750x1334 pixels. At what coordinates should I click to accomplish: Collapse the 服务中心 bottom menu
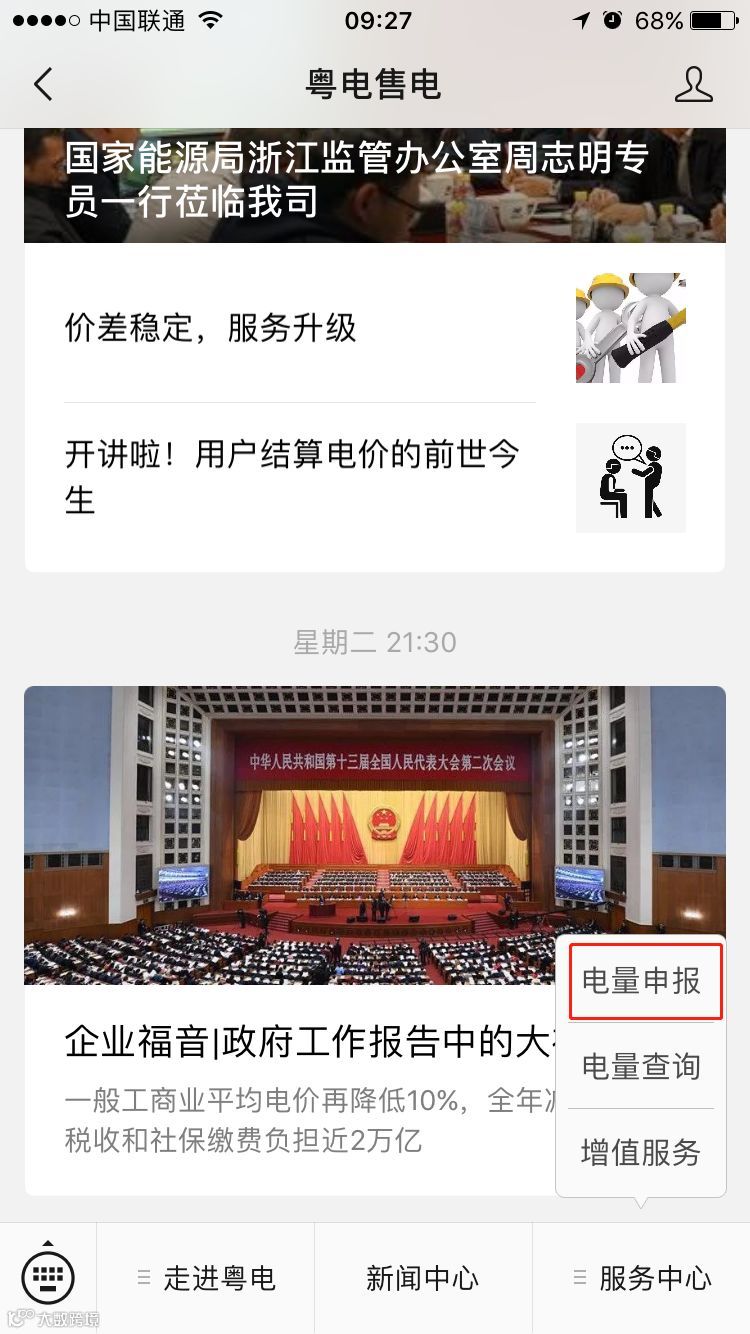(x=642, y=1278)
